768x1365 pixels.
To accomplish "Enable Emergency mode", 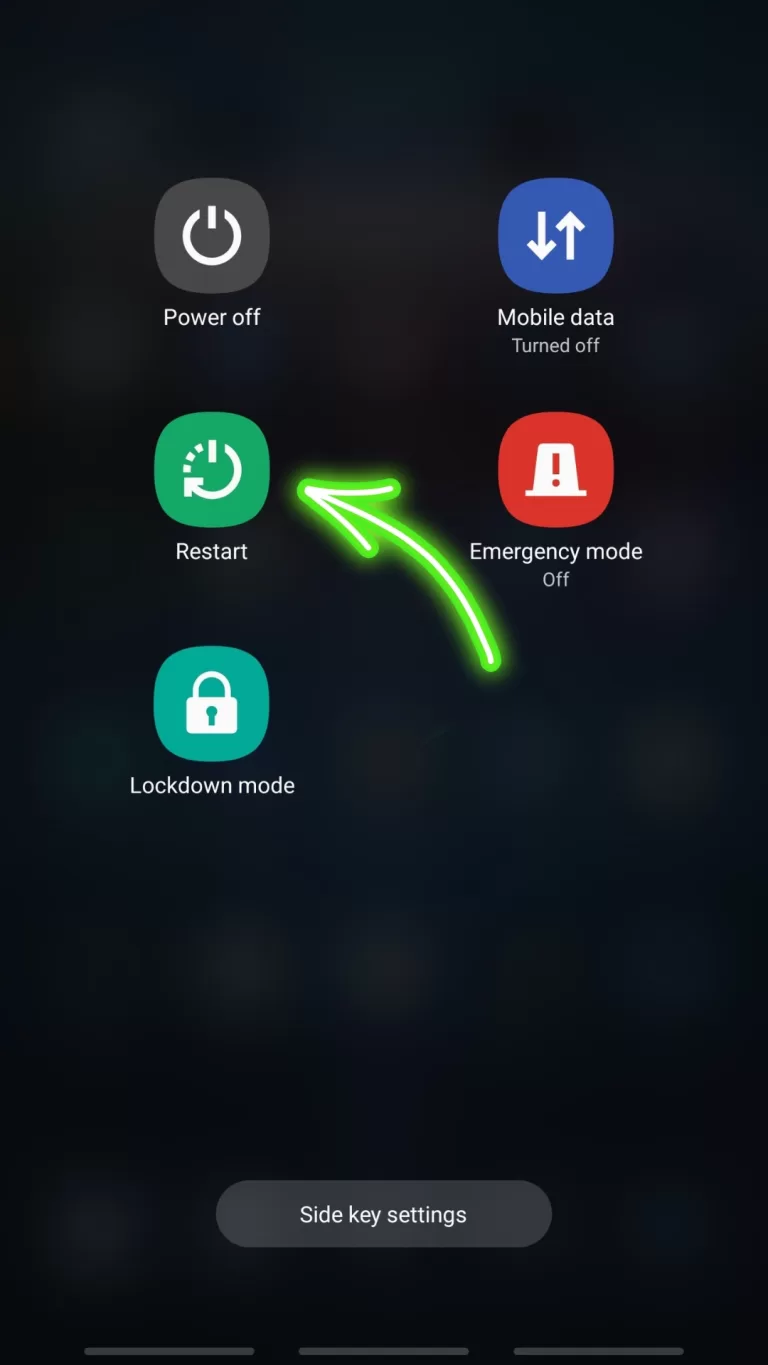I will (556, 470).
